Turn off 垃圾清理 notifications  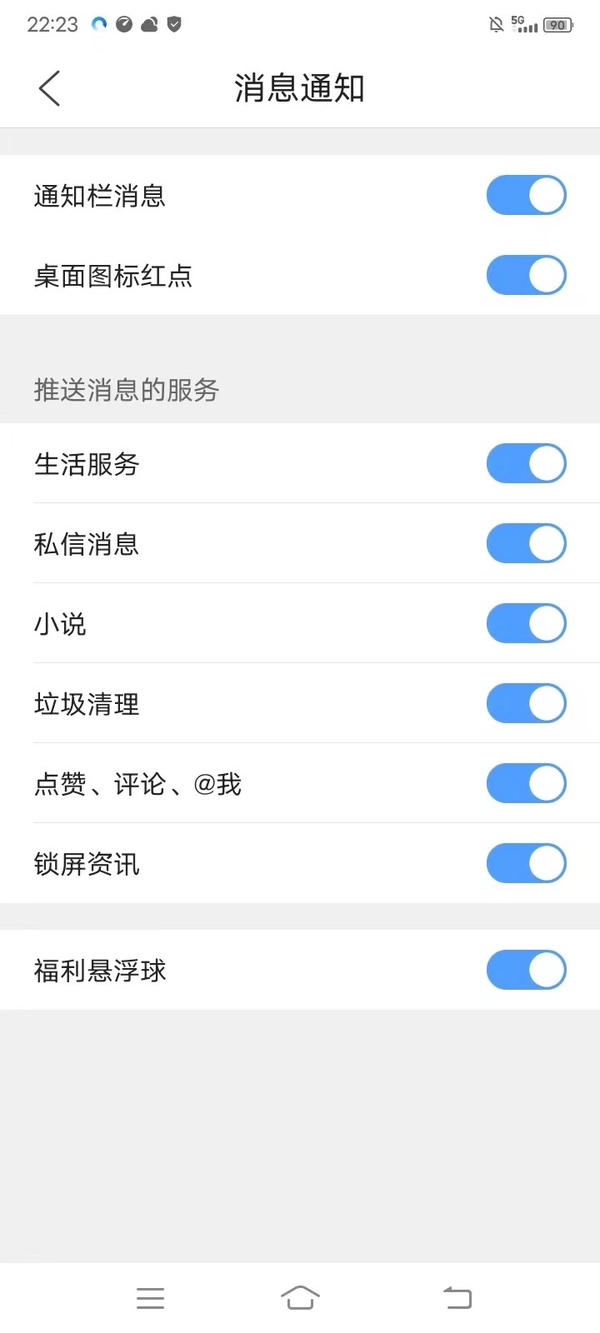pyautogui.click(x=526, y=704)
